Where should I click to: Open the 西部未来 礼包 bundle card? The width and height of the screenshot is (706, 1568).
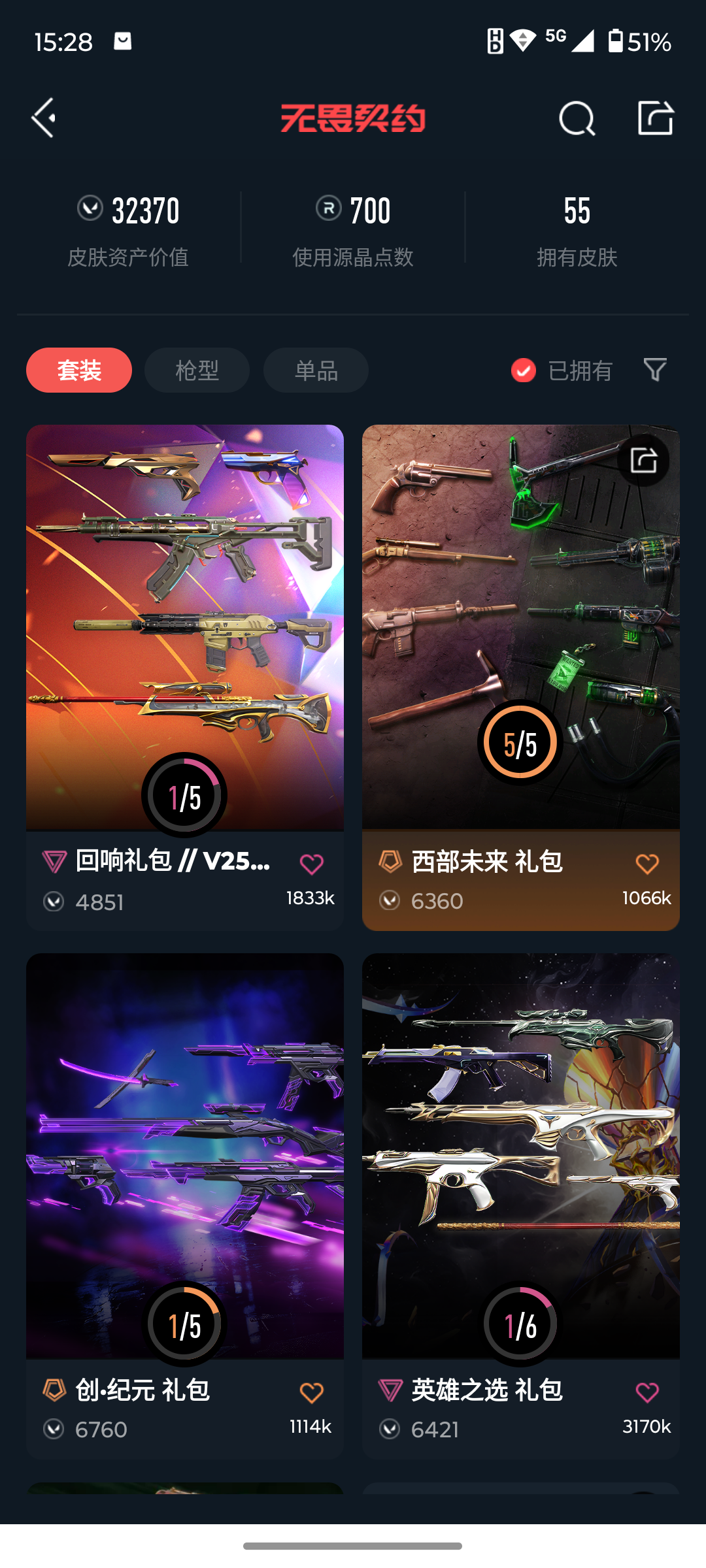tap(521, 678)
